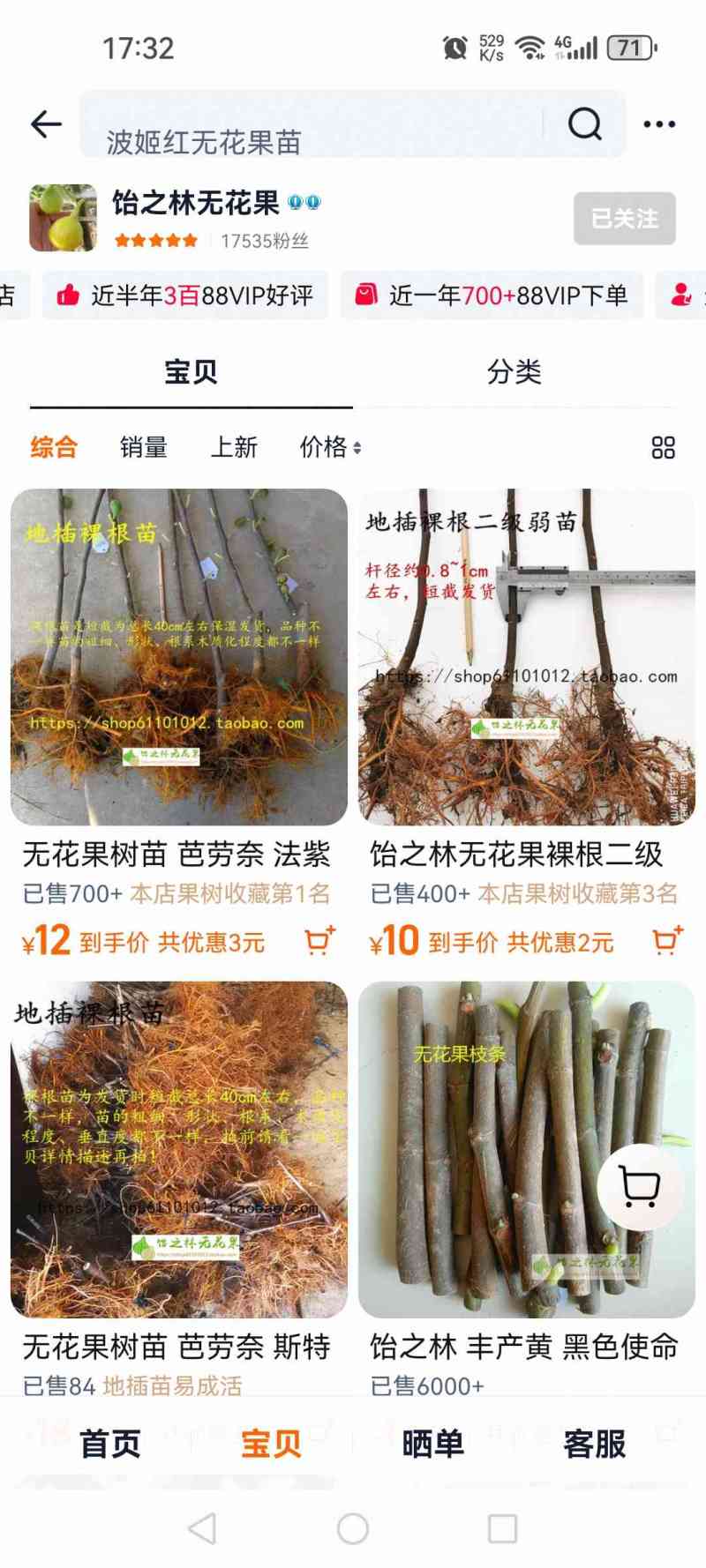Contact 客服 from the bottom bar
The width and height of the screenshot is (706, 1568).
[x=594, y=1444]
